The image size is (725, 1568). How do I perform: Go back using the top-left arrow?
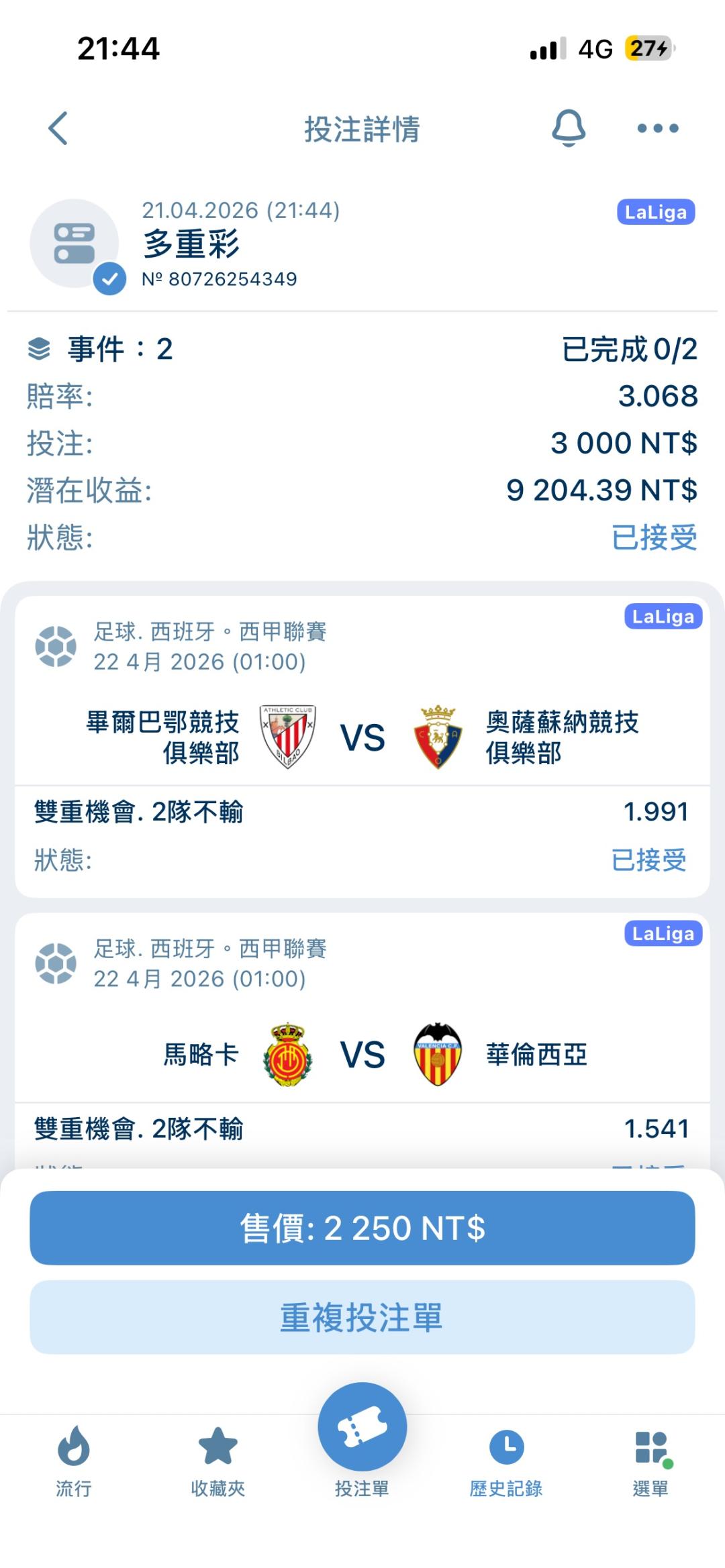click(58, 128)
